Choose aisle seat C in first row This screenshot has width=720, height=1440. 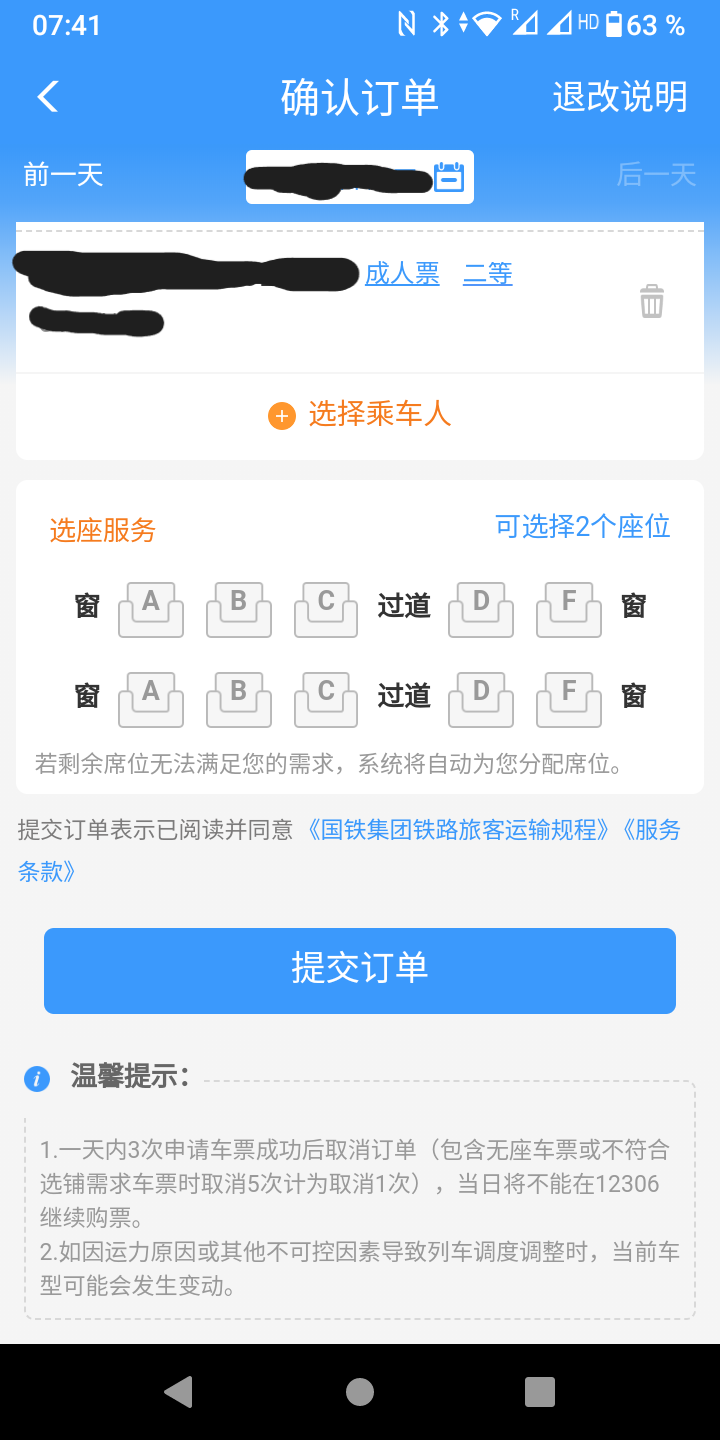326,610
